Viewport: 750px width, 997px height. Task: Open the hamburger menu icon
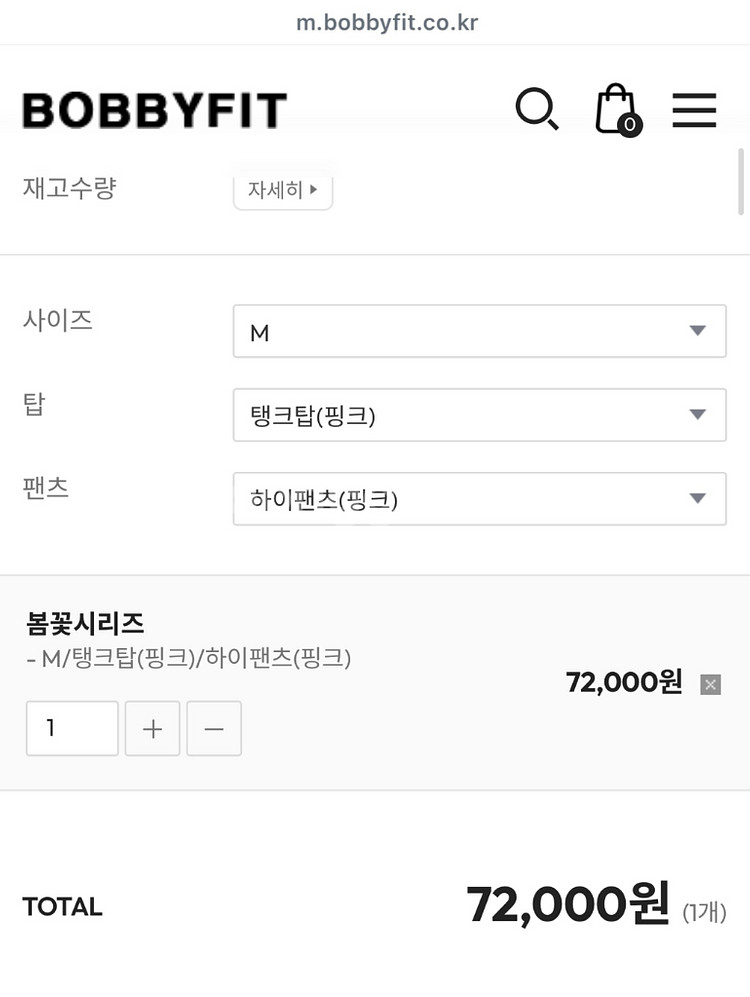pos(694,110)
